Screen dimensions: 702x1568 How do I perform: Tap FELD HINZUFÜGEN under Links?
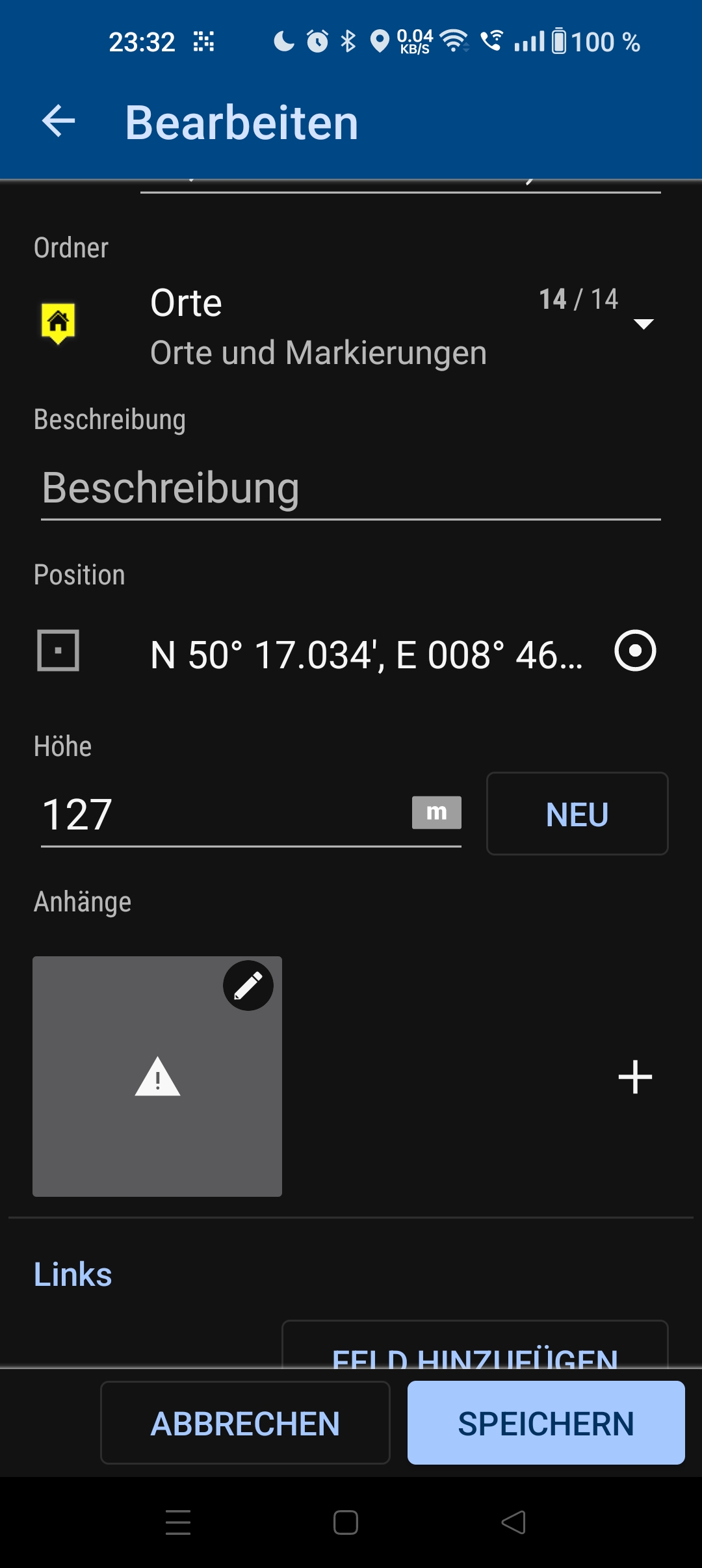coord(474,1352)
